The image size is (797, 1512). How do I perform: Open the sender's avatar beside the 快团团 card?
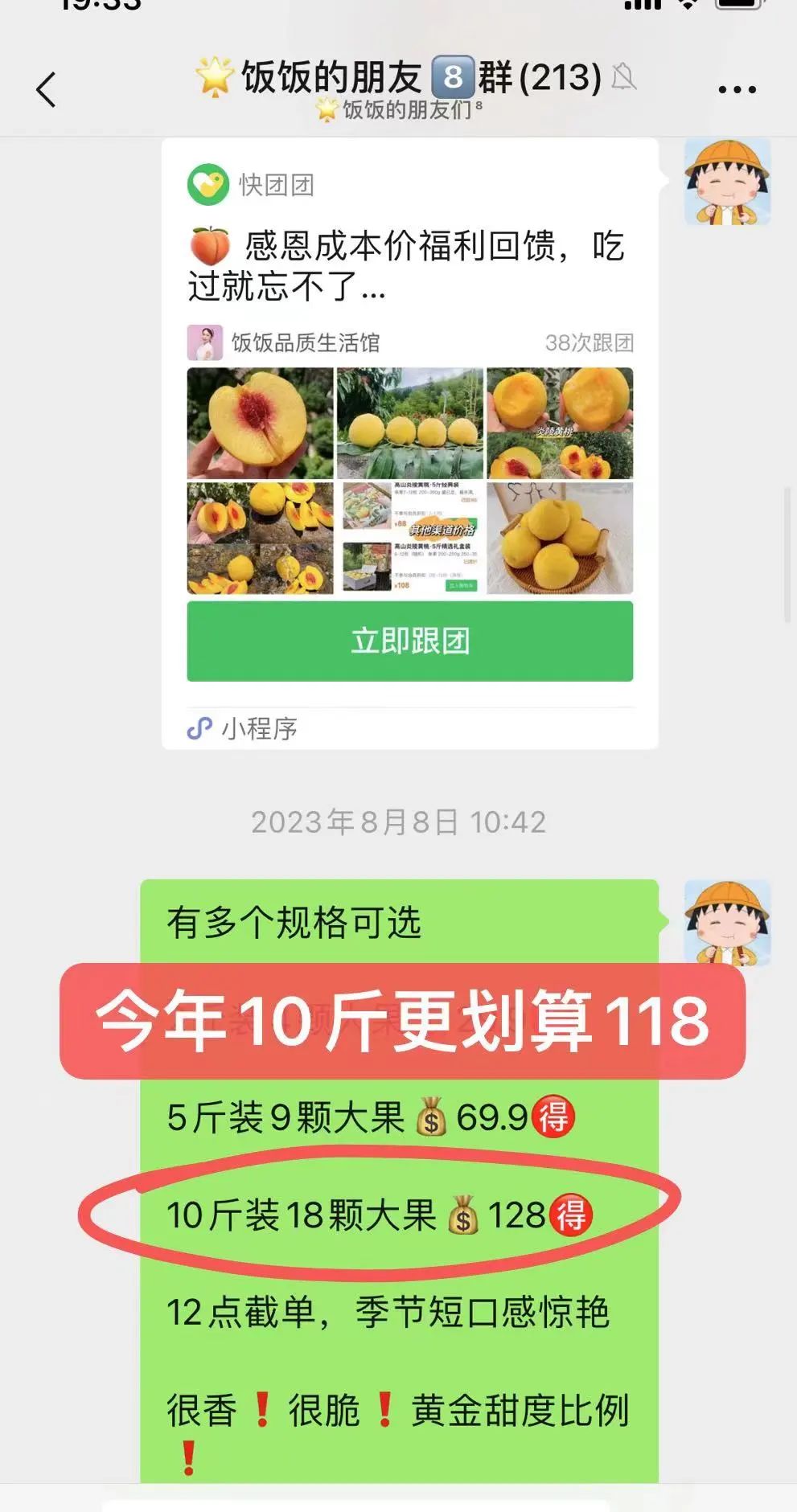point(727,182)
